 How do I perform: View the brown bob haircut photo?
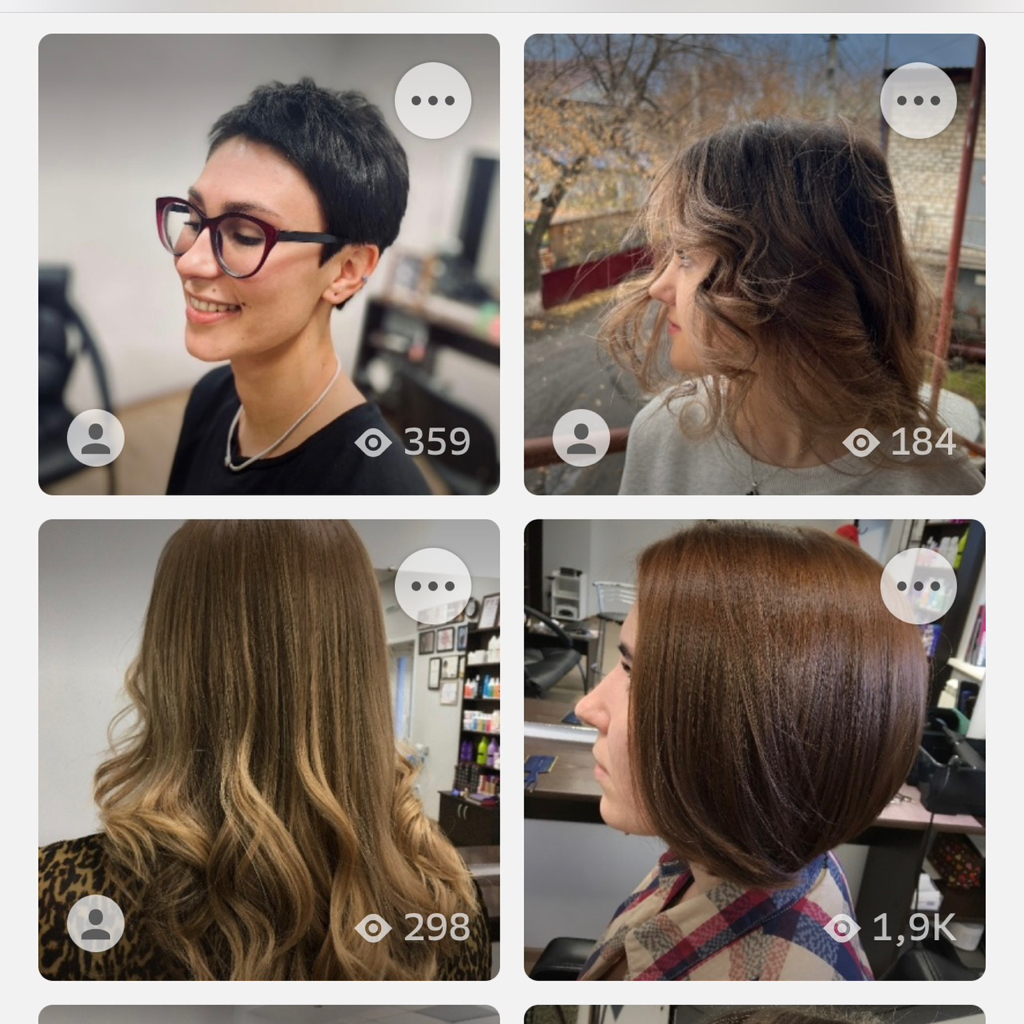(755, 760)
